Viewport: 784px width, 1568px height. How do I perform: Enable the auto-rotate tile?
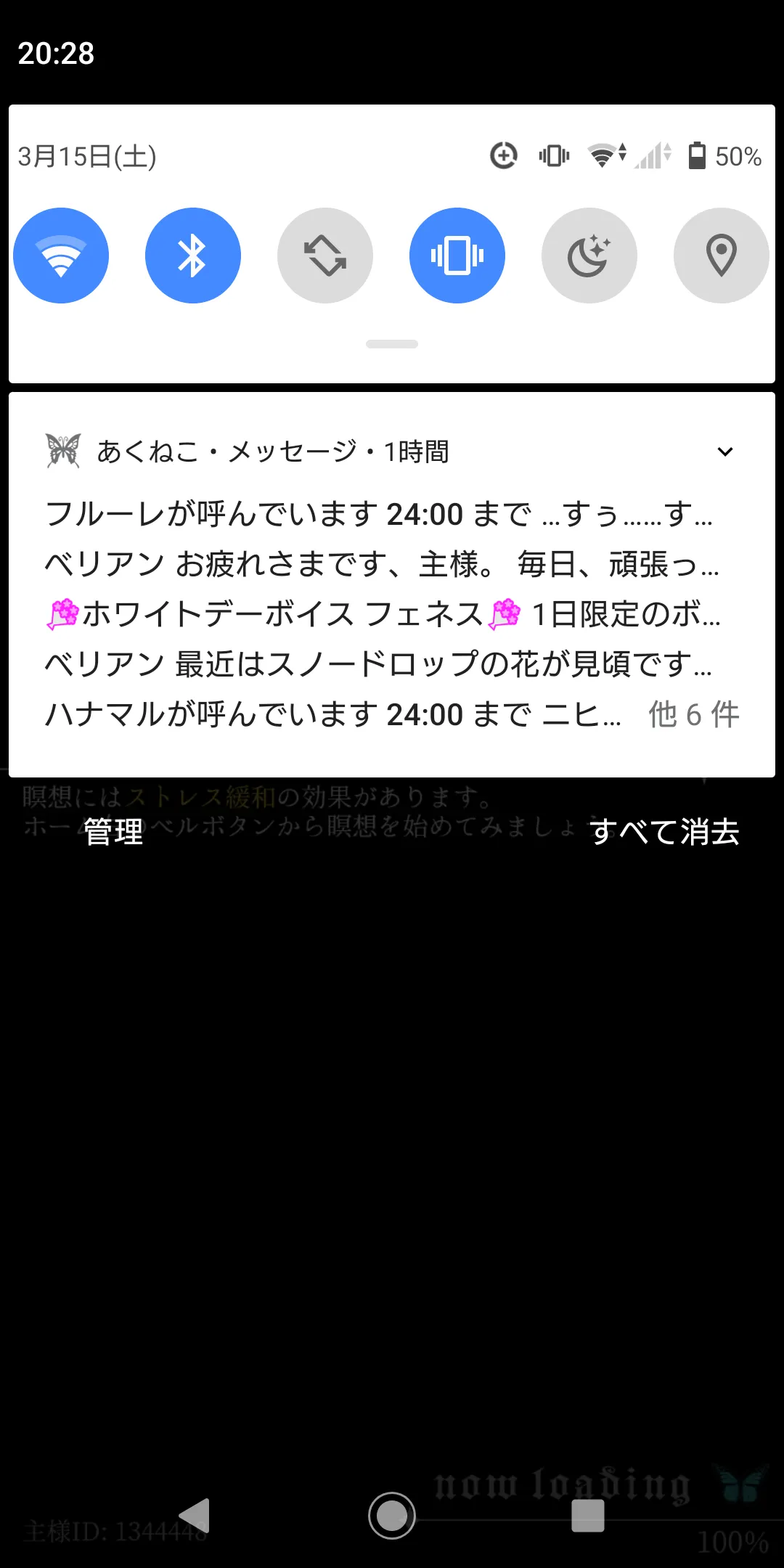(x=325, y=256)
